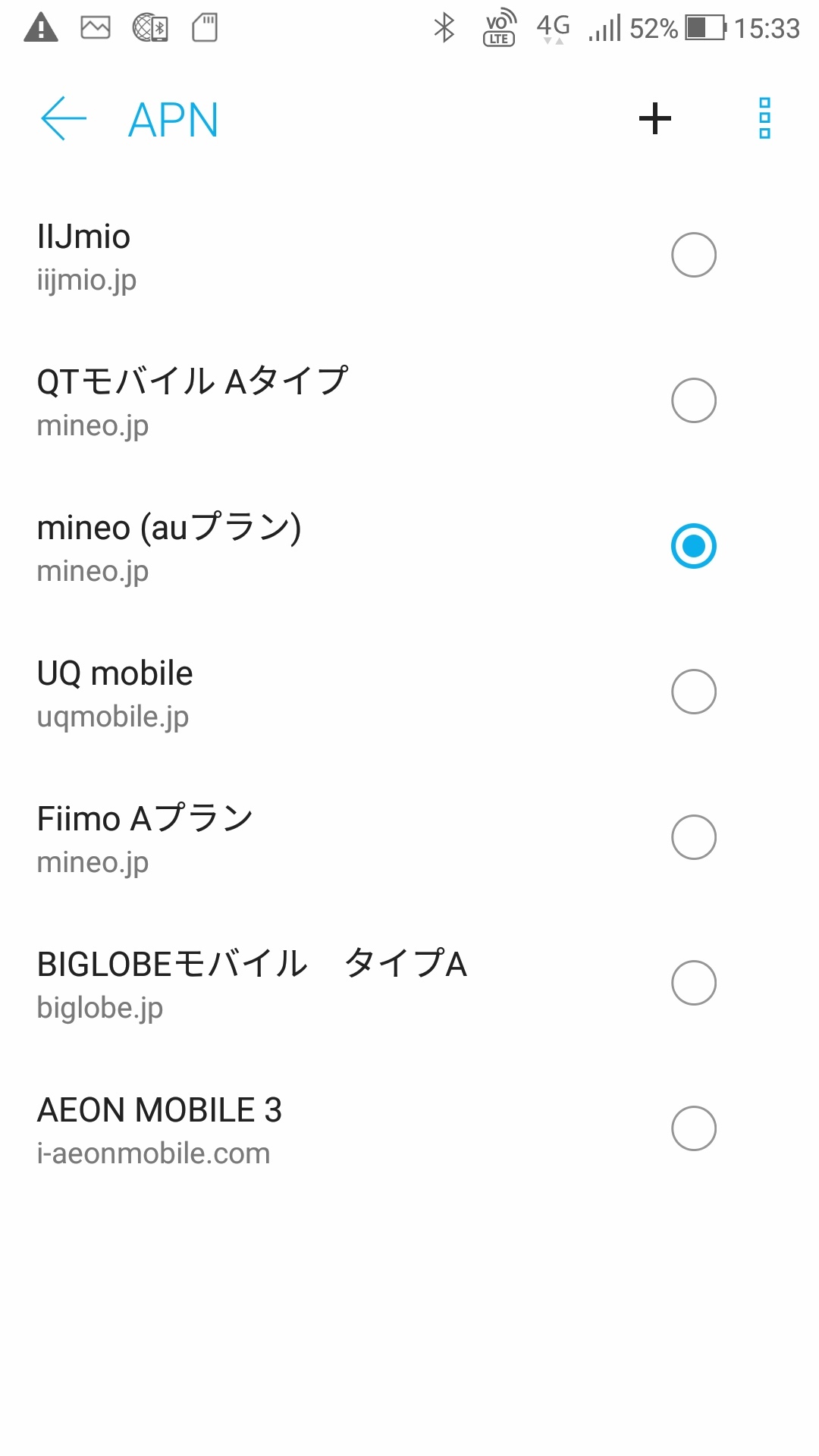Add a new APN with plus icon
The image size is (819, 1456).
(x=655, y=119)
